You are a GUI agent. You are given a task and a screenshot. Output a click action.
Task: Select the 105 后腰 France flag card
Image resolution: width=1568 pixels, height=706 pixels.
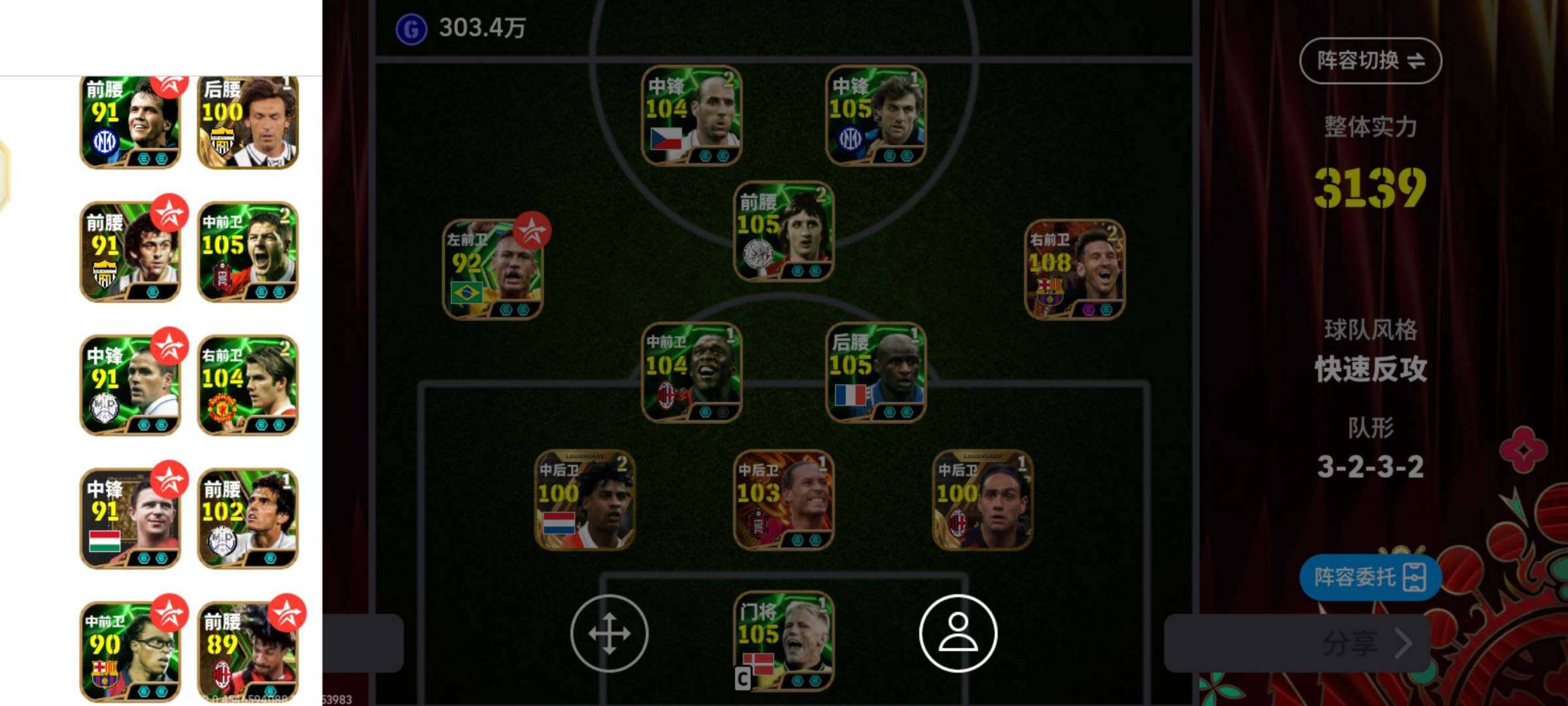tap(875, 373)
